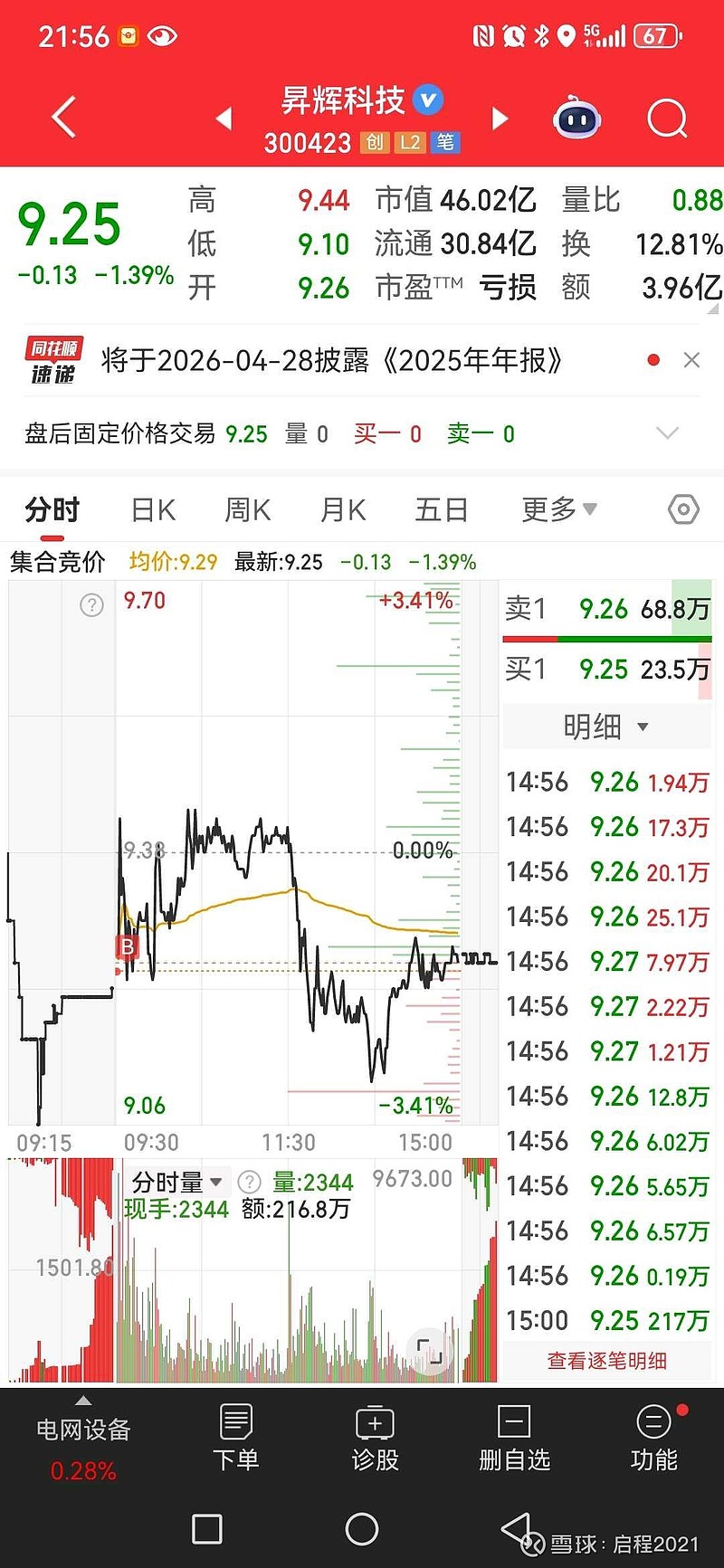This screenshot has height=1568, width=724.
Task: Switch to the 五日 five-day chart tab
Action: click(x=440, y=509)
